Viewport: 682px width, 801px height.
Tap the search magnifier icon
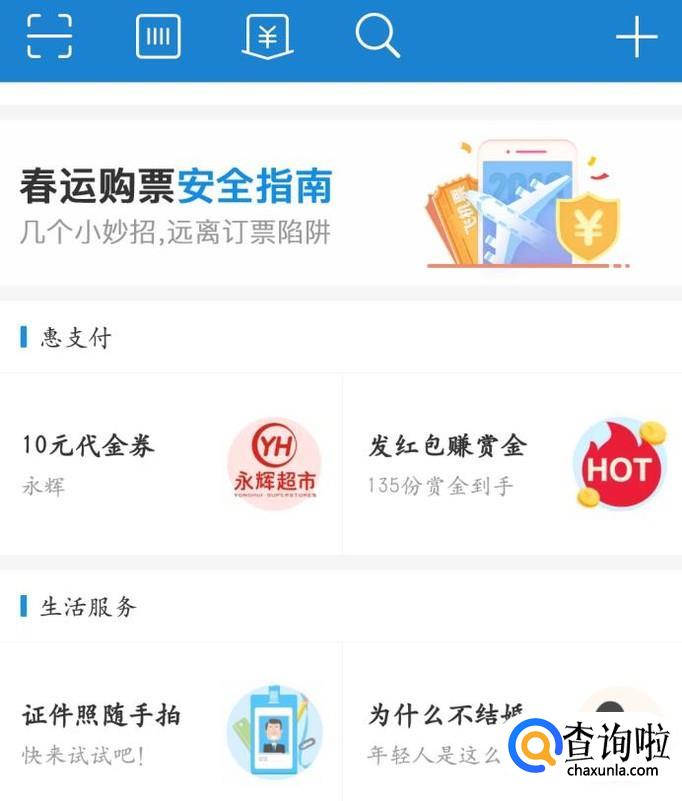point(377,37)
